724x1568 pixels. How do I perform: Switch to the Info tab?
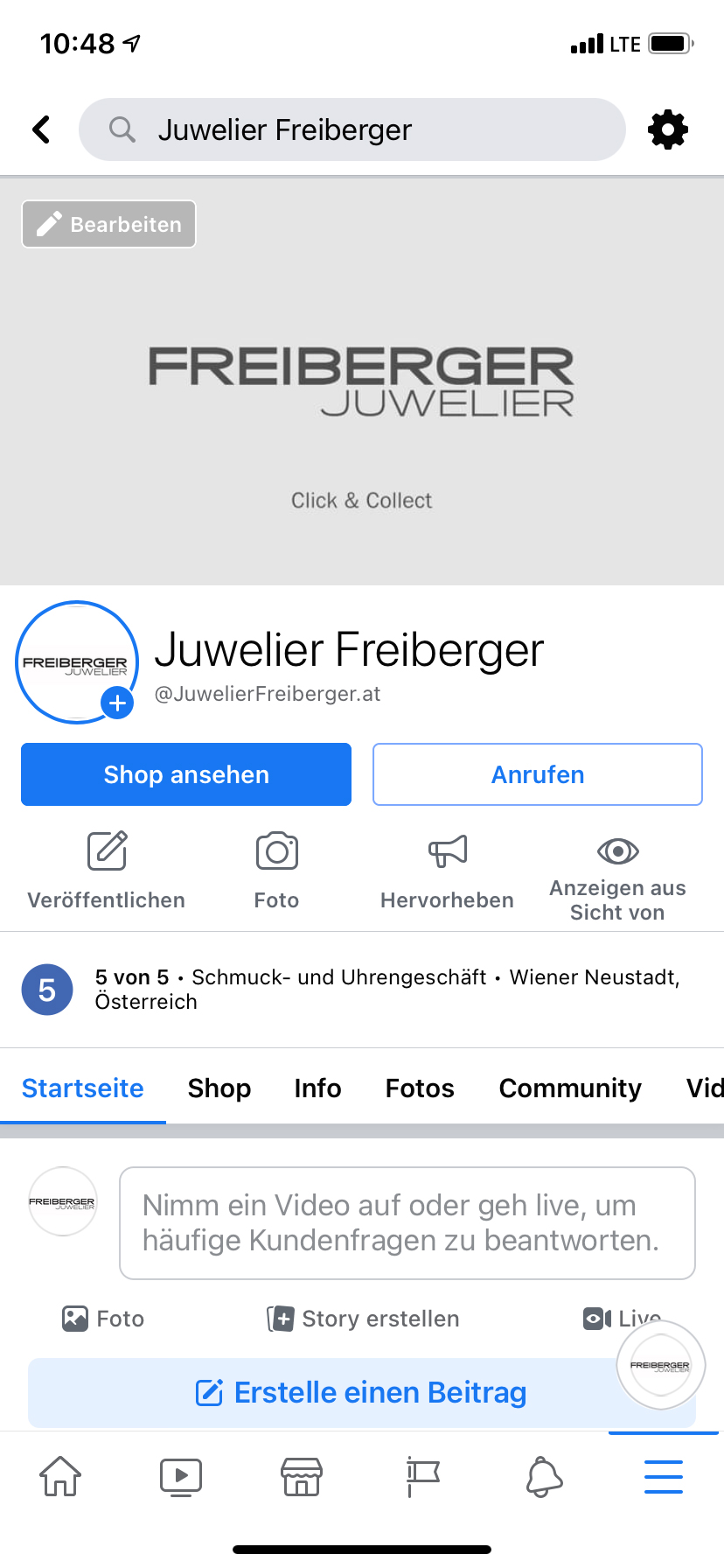pyautogui.click(x=317, y=1088)
